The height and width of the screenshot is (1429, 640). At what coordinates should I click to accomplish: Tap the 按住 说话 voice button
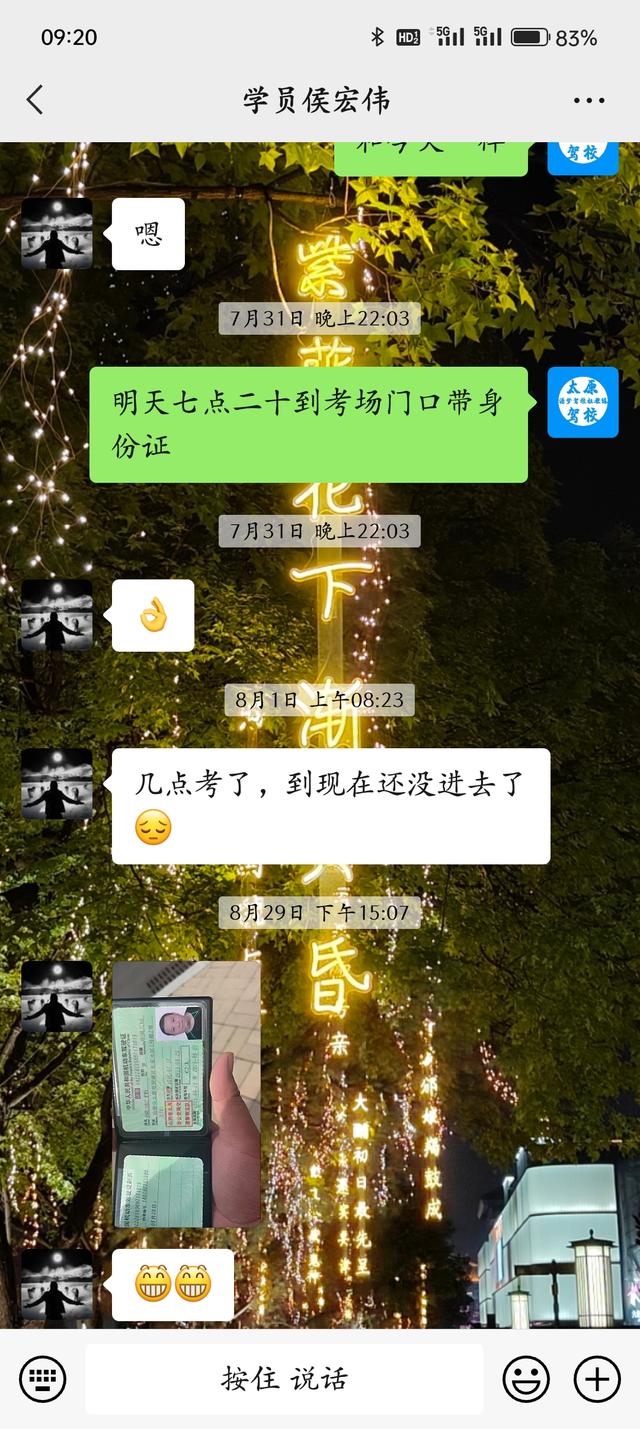tap(284, 1380)
